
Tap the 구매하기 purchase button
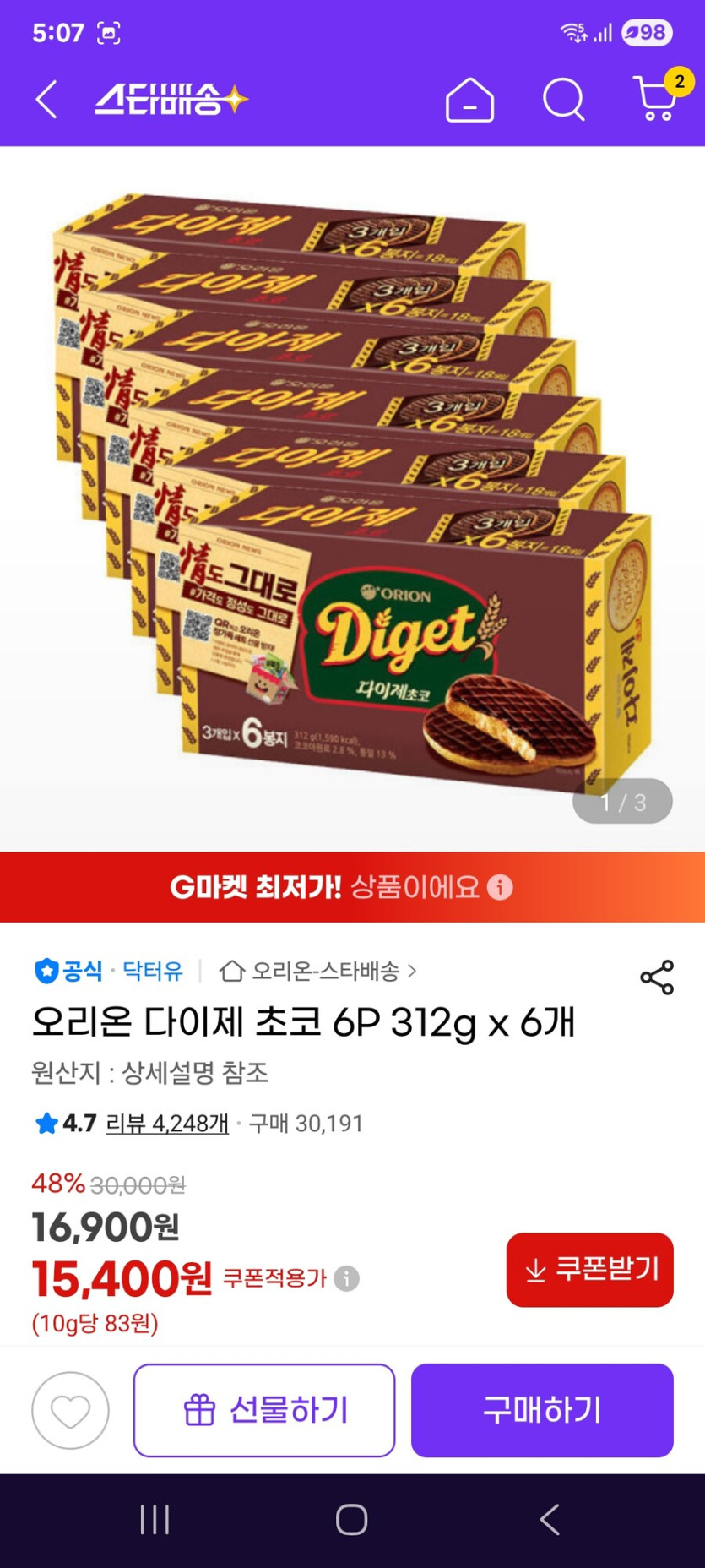tap(542, 1409)
